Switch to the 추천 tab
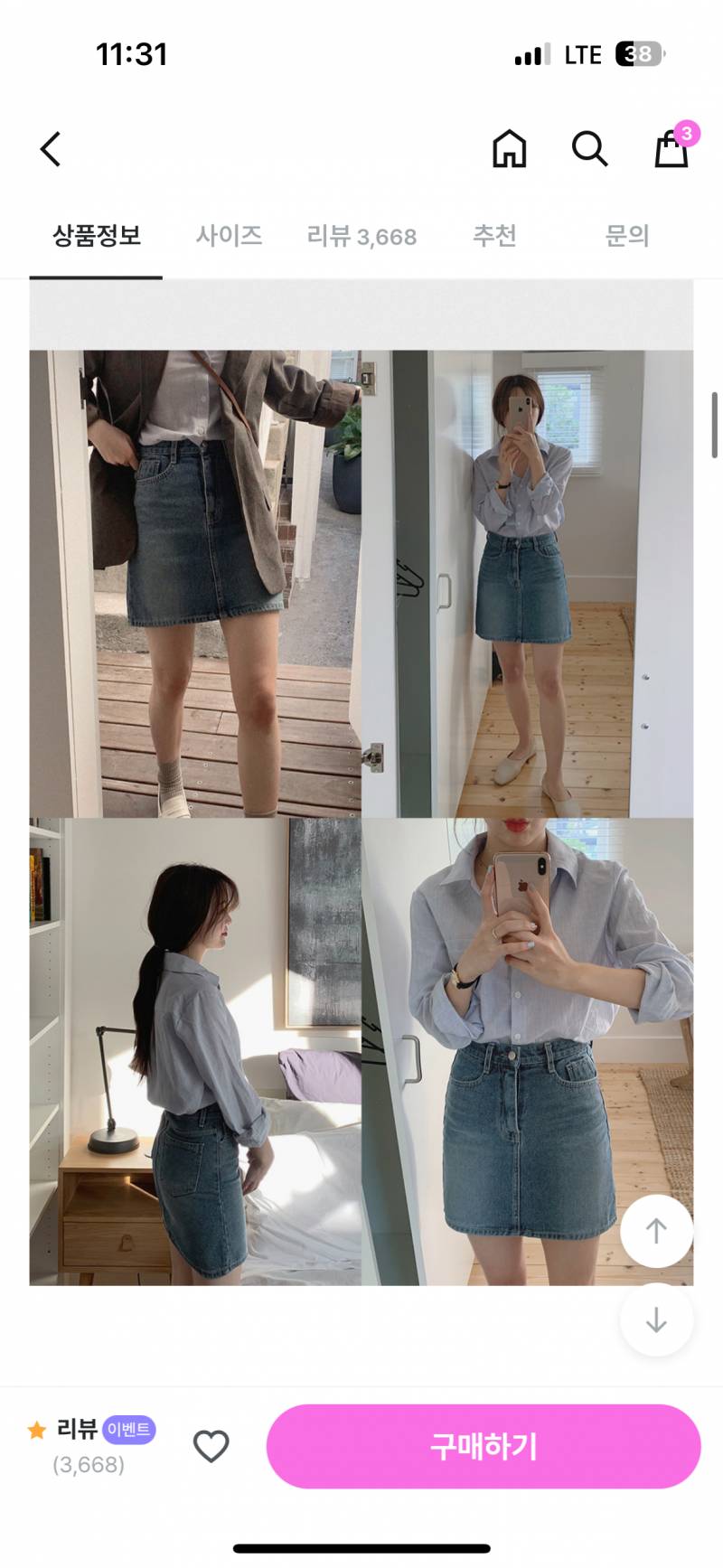Image resolution: width=723 pixels, height=1568 pixels. 494,236
